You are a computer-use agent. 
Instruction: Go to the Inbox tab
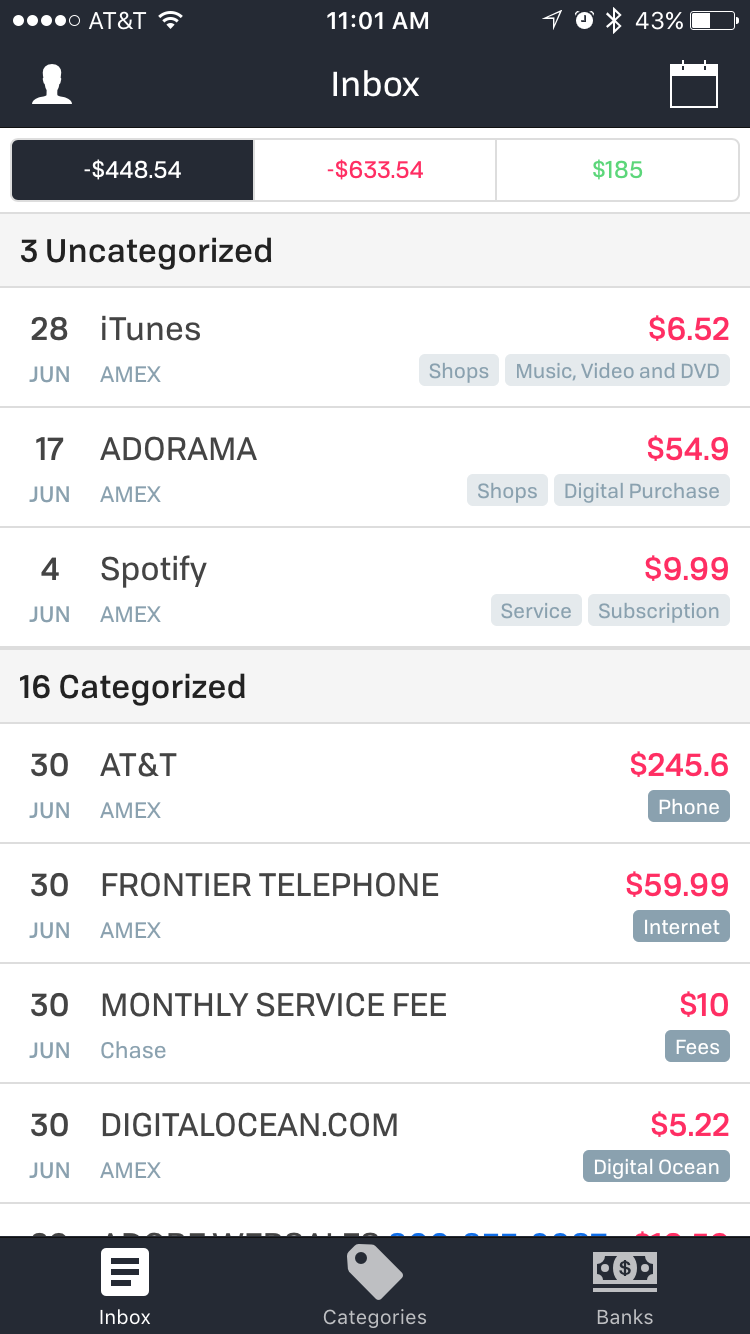pos(125,1287)
